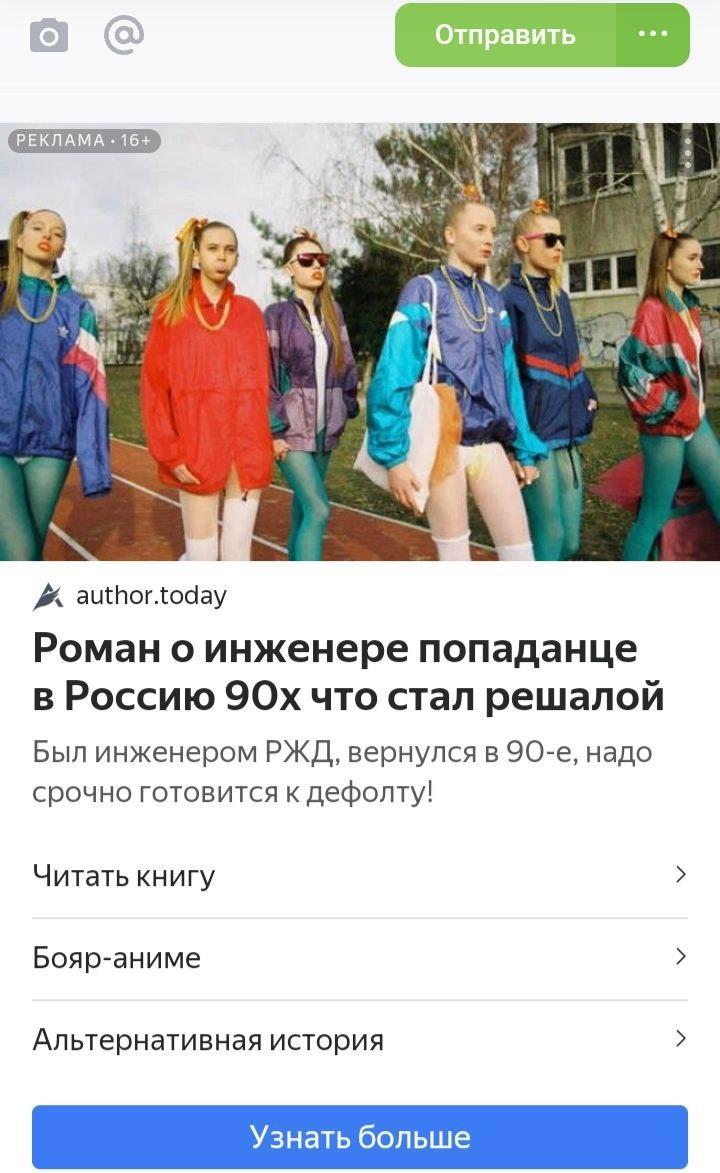Tap the green Отправить button

point(505,35)
